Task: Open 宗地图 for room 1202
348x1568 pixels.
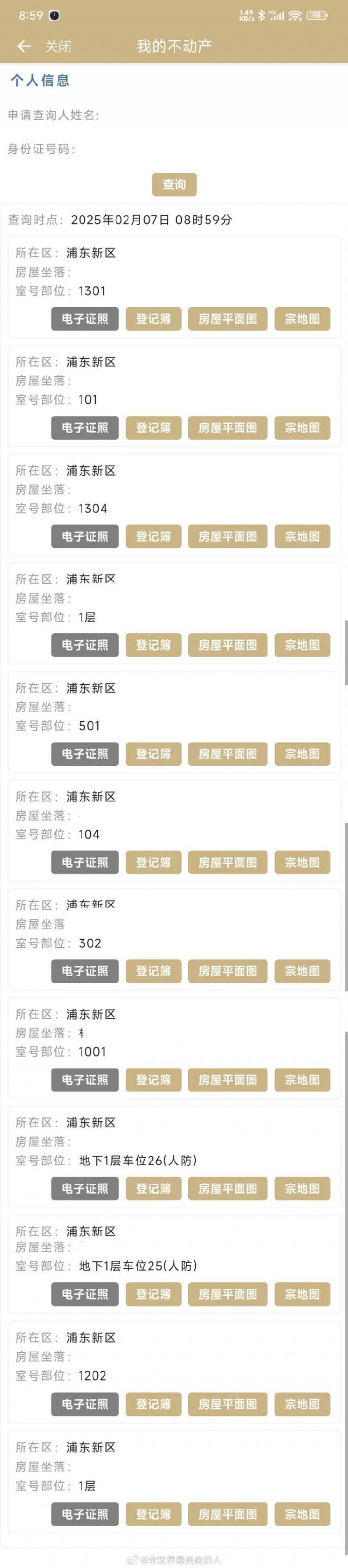Action: coord(302,1404)
